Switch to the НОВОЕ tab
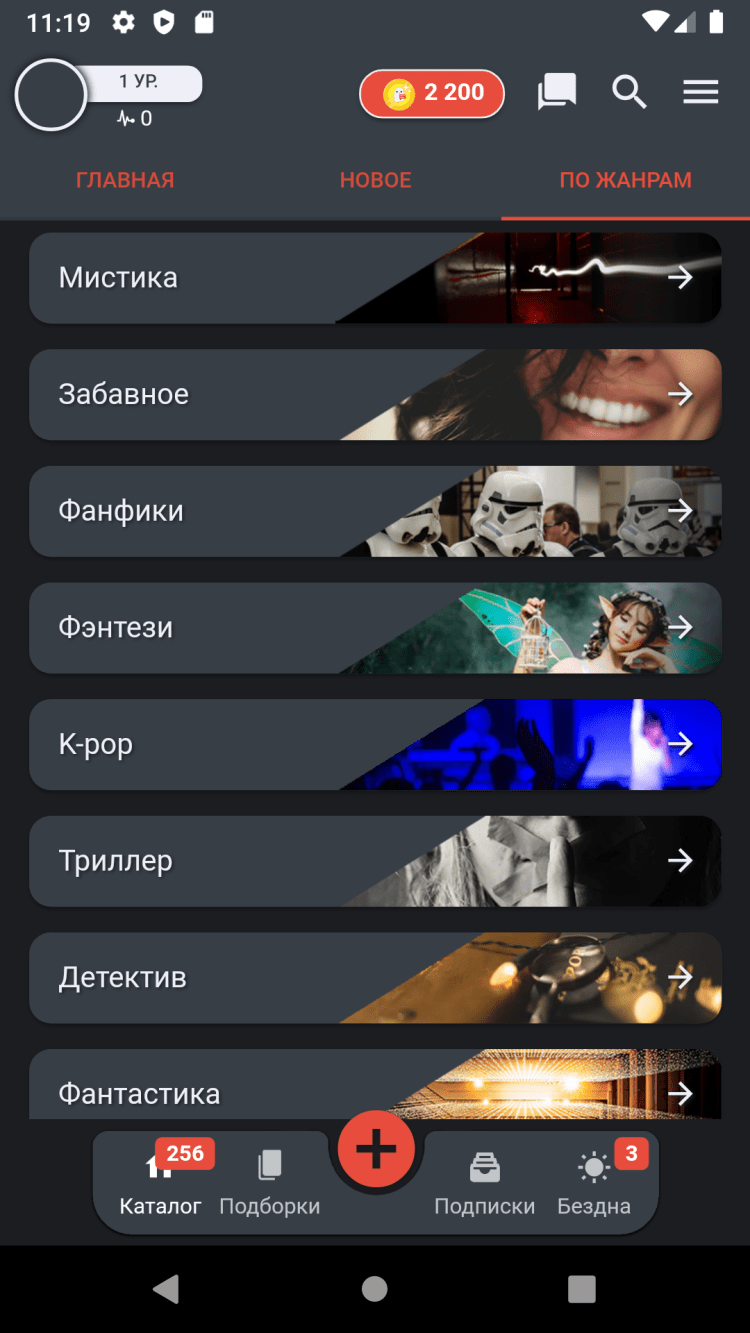This screenshot has width=750, height=1333. [375, 181]
